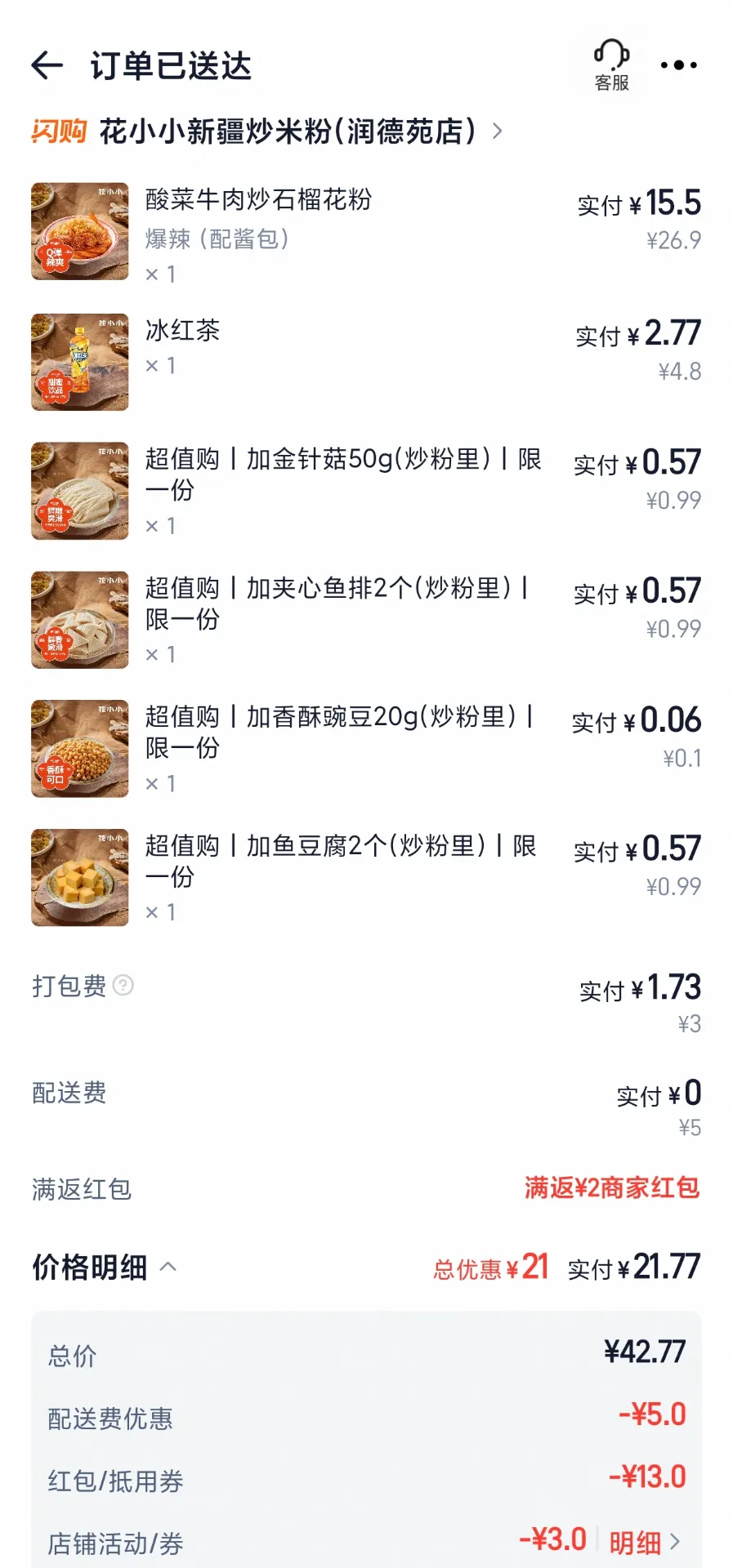Click the 打包费 question mark help icon
The image size is (733, 1568).
[121, 986]
